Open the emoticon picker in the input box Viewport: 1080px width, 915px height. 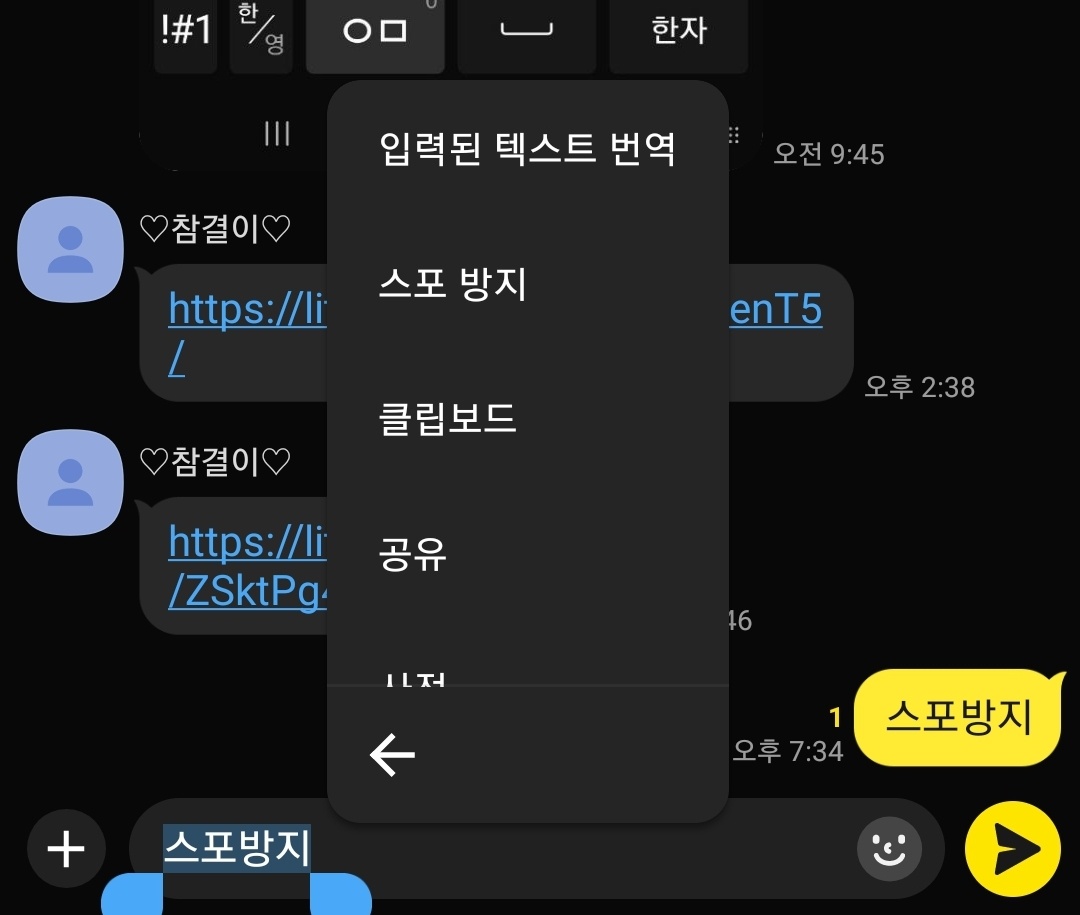(x=888, y=851)
